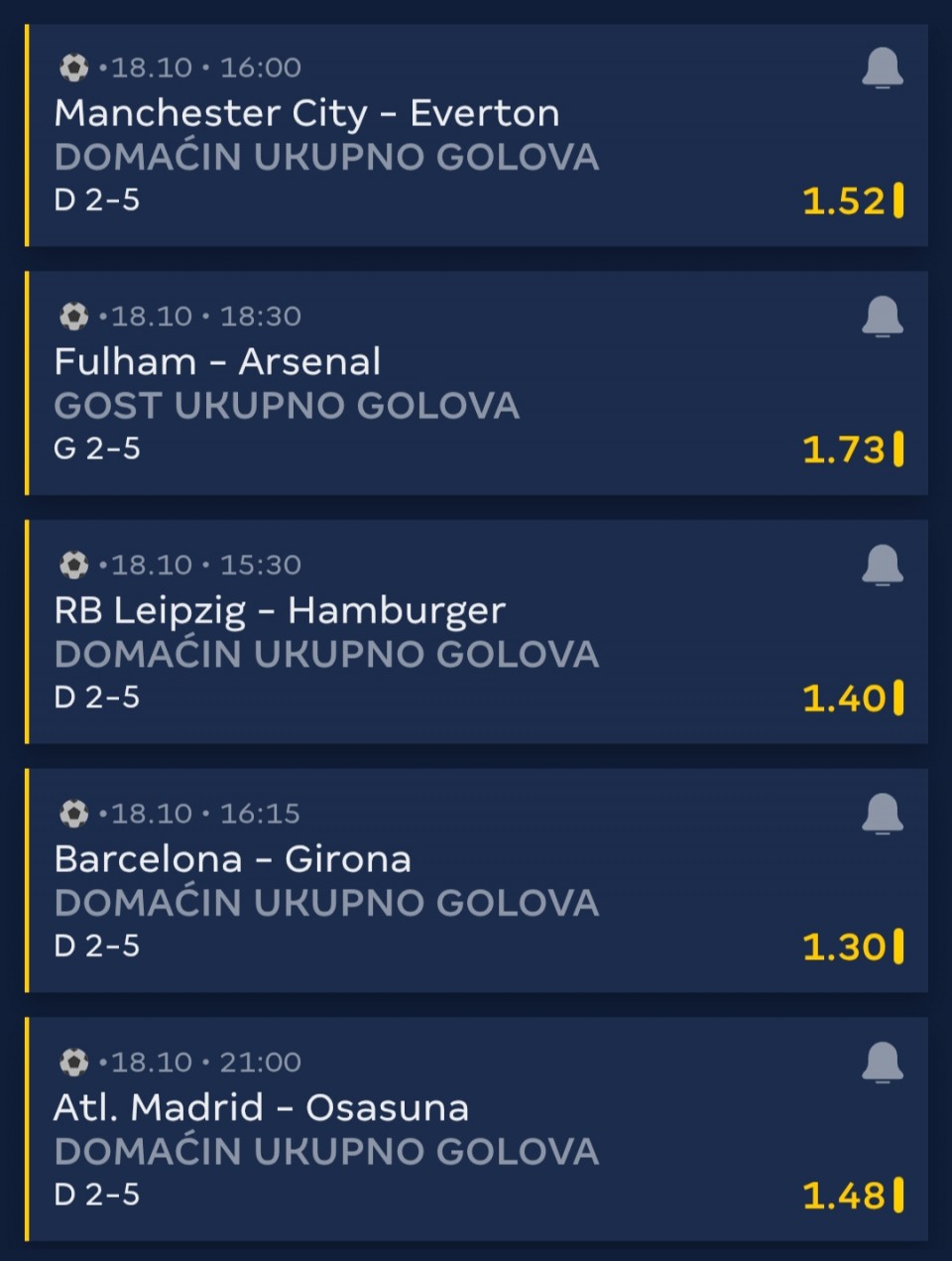
Task: Tap the bell for Atl. Madrid - Osasuna
Action: pos(882,1063)
